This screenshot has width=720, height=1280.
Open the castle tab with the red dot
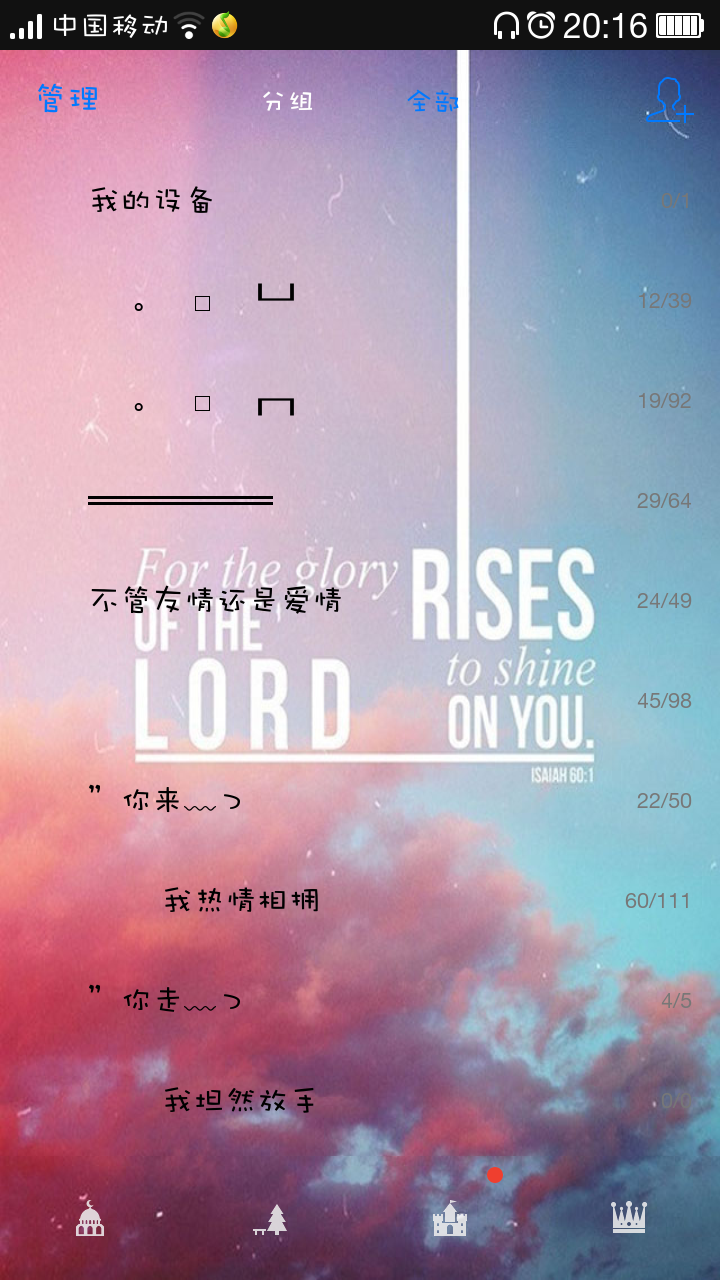450,1218
